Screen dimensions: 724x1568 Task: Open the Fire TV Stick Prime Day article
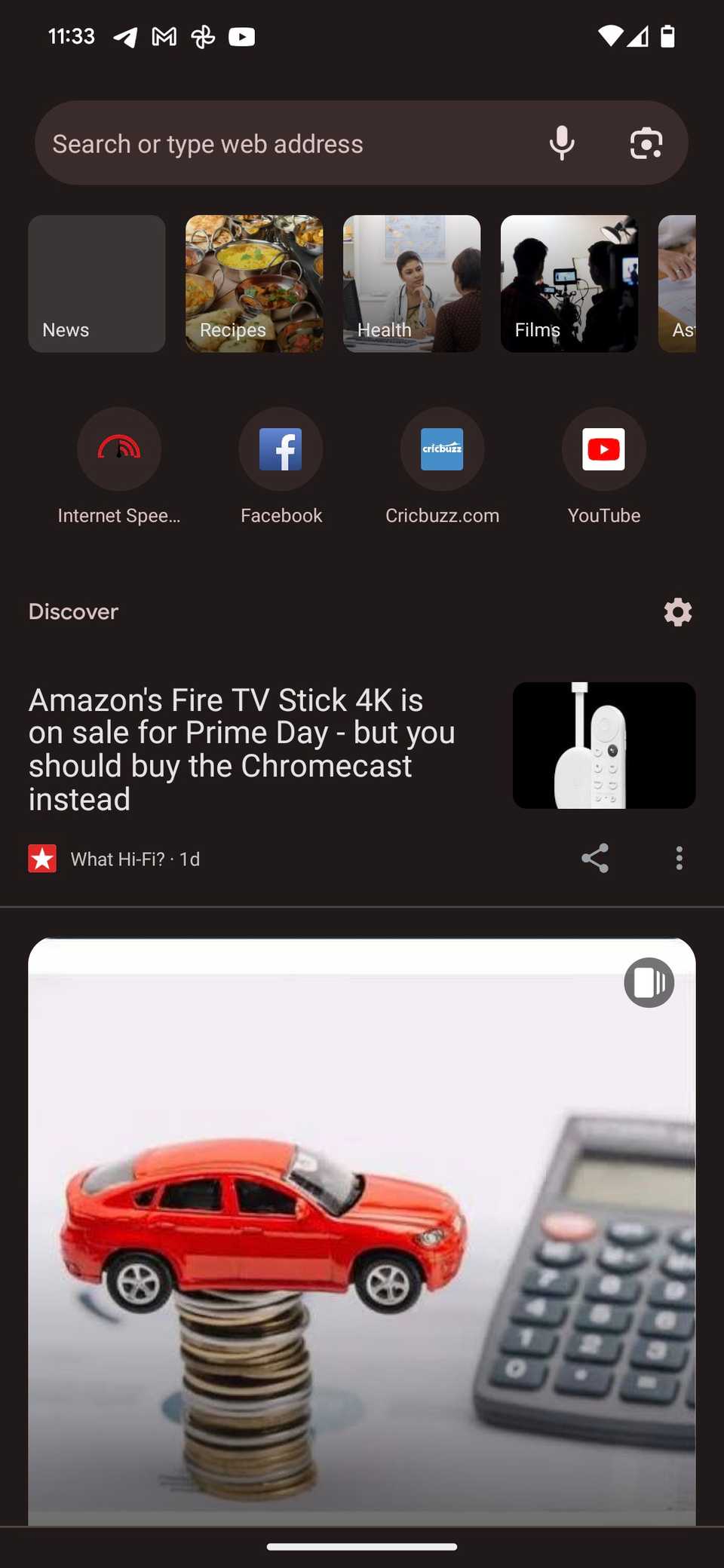coord(241,749)
